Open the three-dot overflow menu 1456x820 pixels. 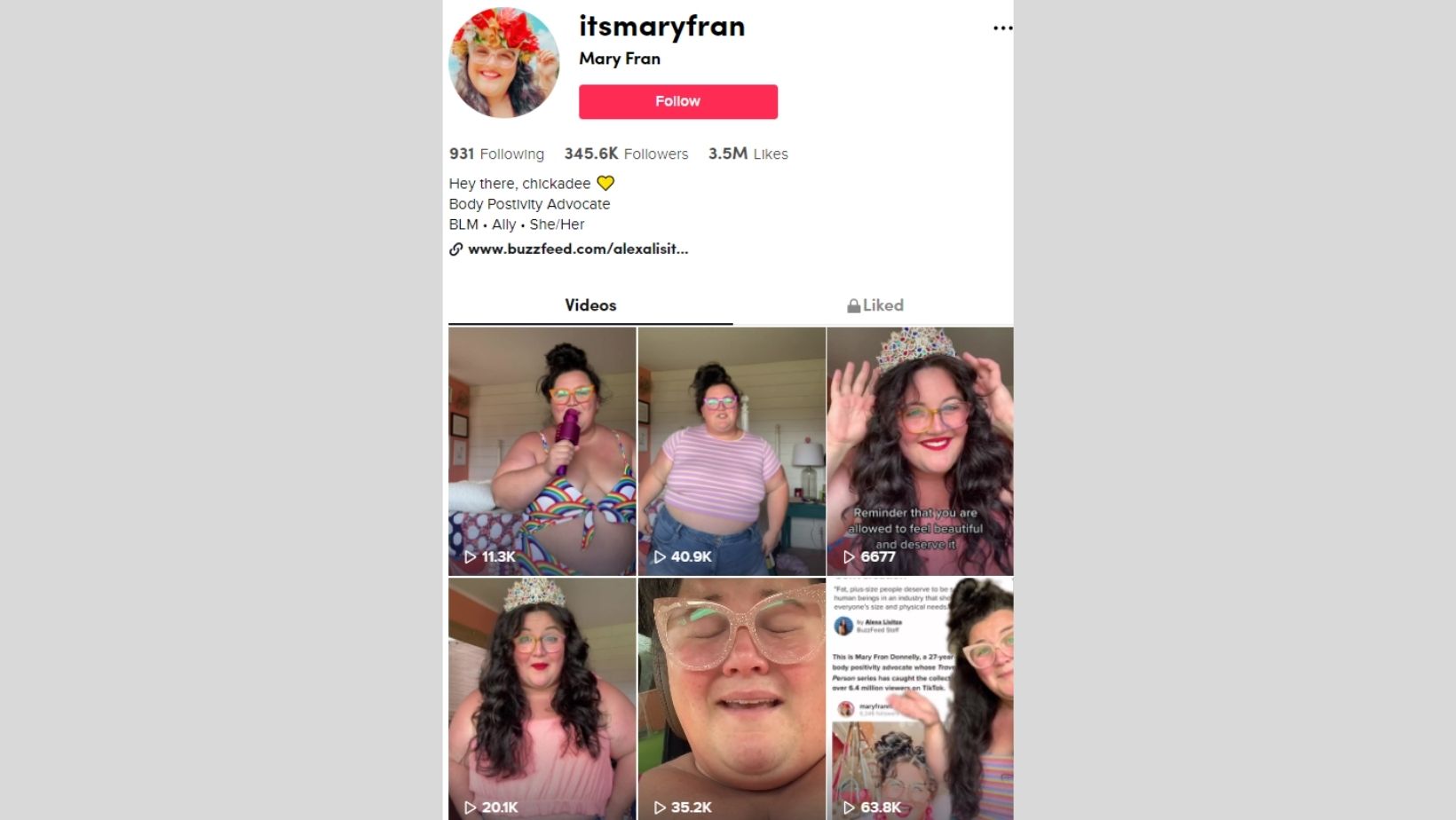(1002, 28)
